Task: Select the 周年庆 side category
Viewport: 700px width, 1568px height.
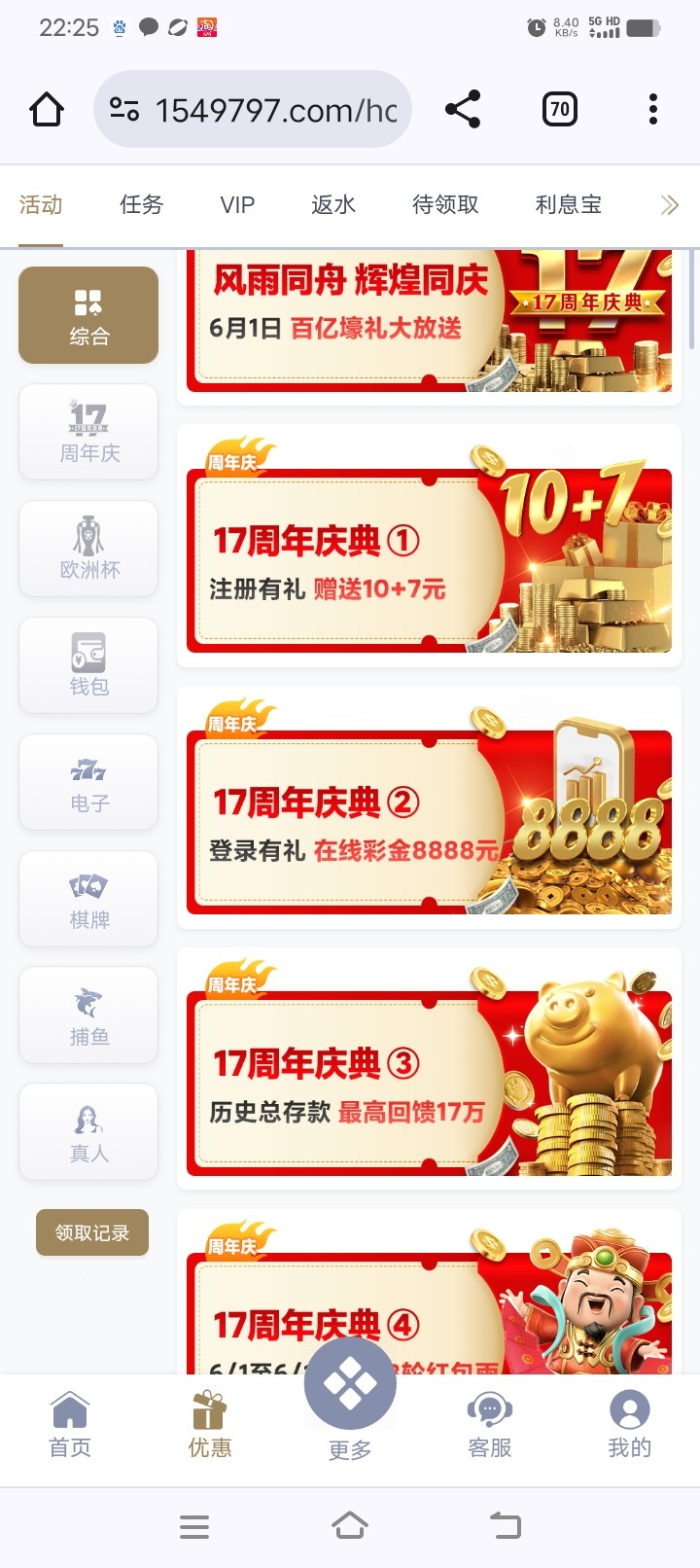Action: (x=88, y=432)
